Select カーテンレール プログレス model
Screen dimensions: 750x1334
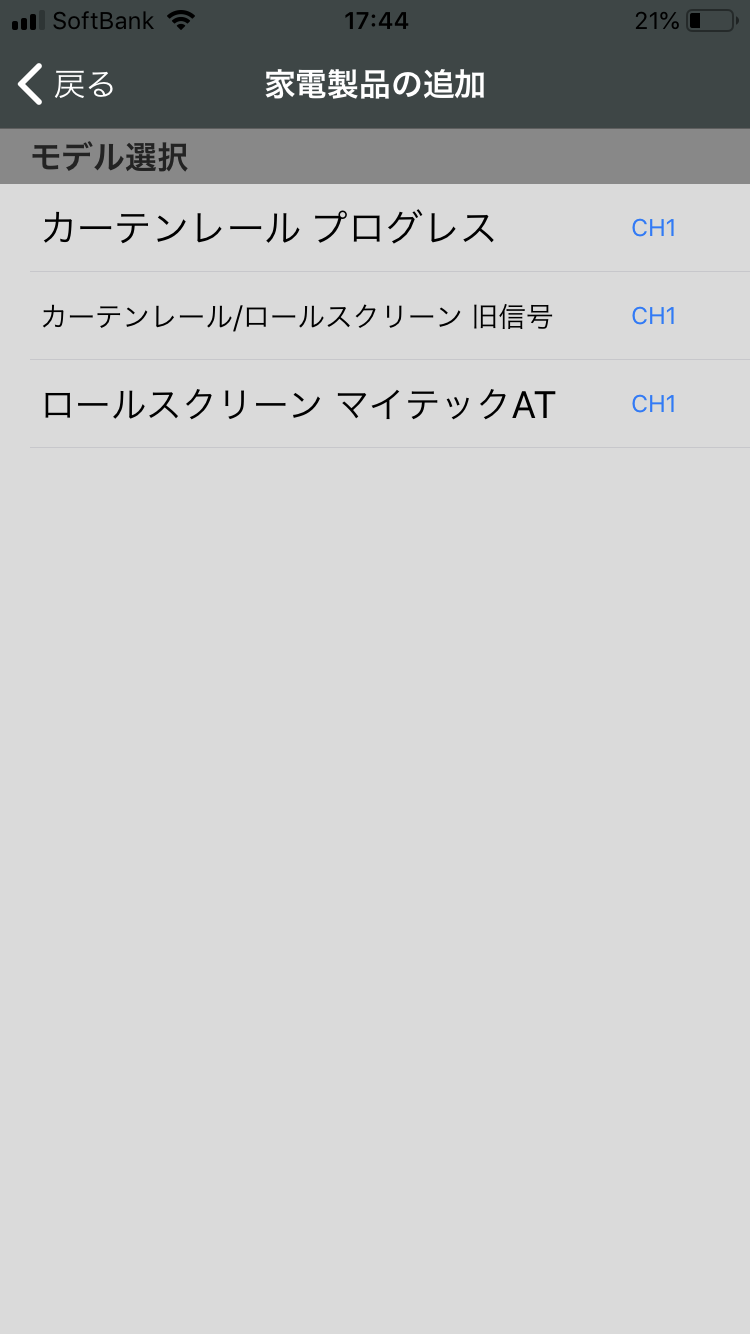point(268,228)
